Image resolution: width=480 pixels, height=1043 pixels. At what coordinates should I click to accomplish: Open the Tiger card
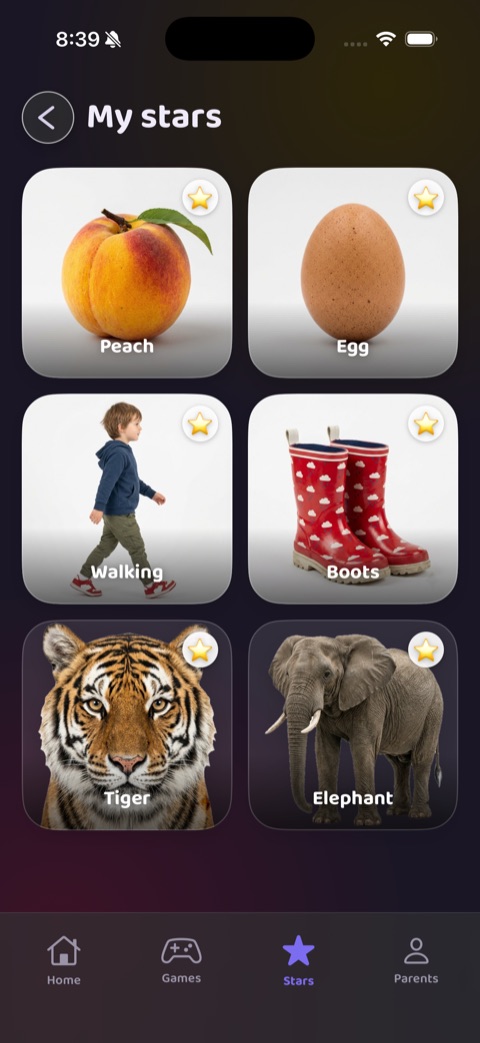[127, 725]
